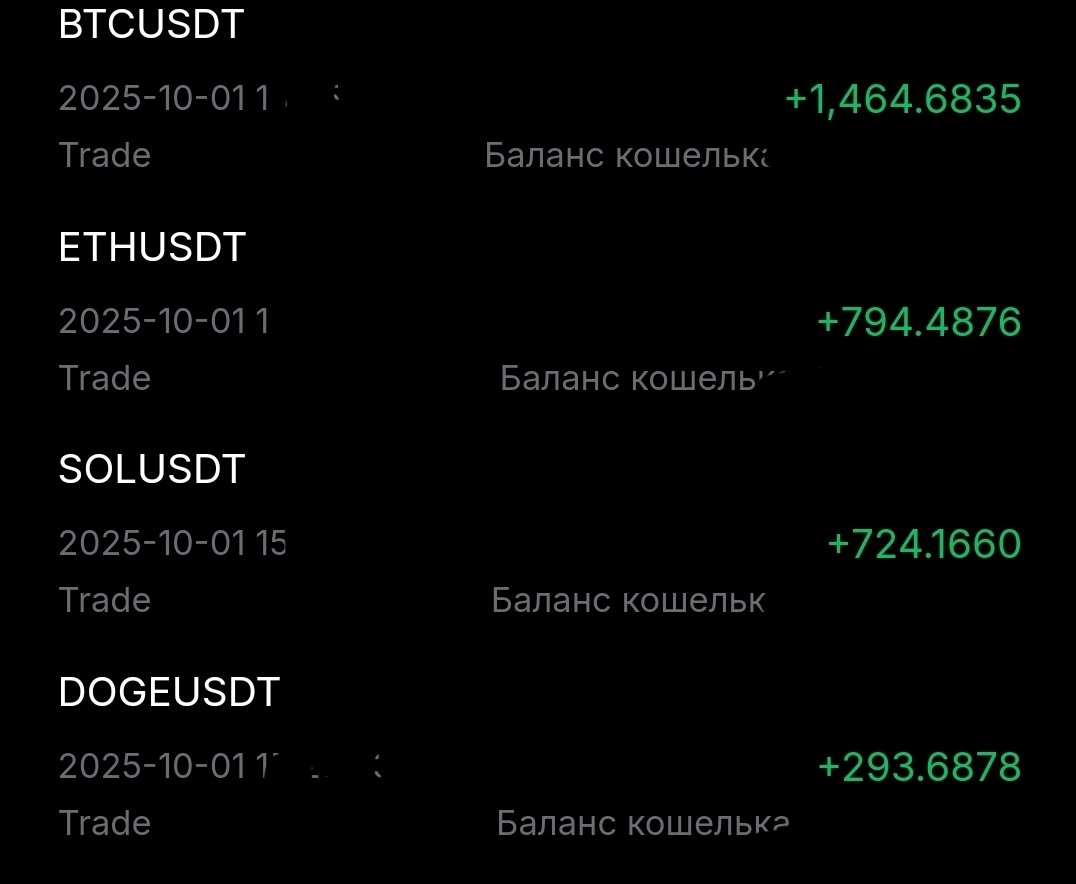The height and width of the screenshot is (884, 1076).
Task: View the SOLUSDT trade entry details
Action: (x=152, y=469)
